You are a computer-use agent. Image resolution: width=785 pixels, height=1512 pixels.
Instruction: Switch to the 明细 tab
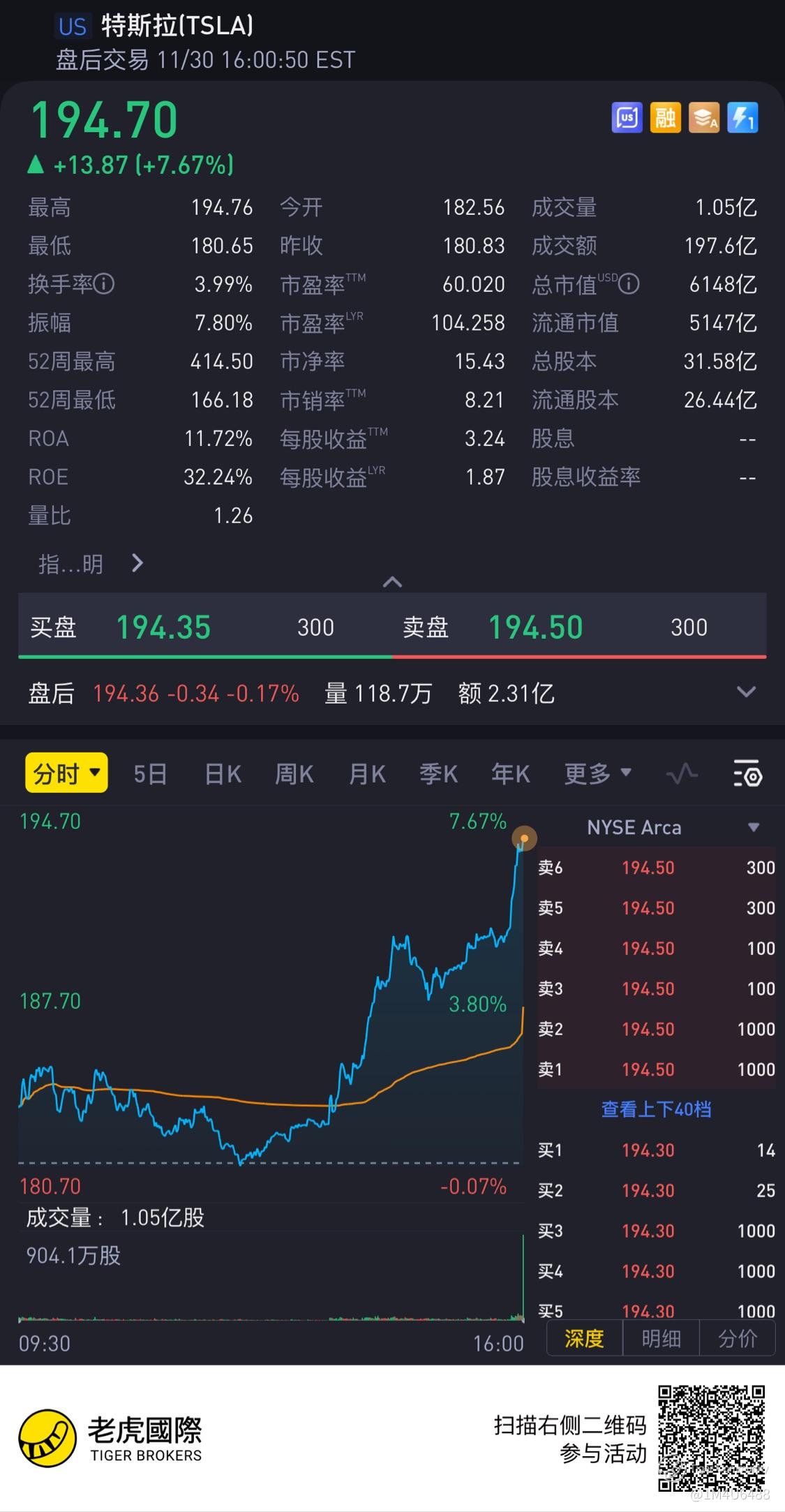pos(661,1339)
